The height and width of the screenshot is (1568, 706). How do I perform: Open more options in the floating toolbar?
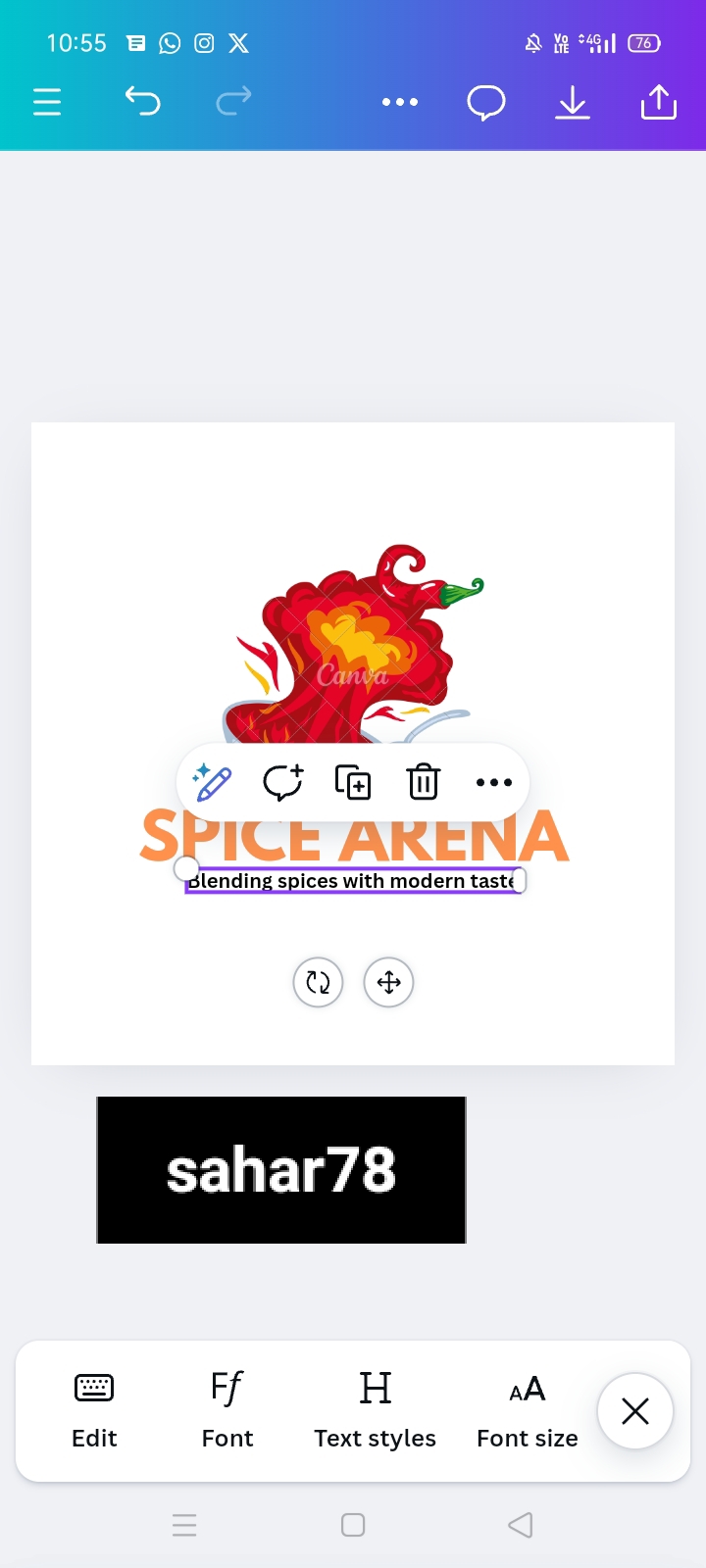[494, 782]
